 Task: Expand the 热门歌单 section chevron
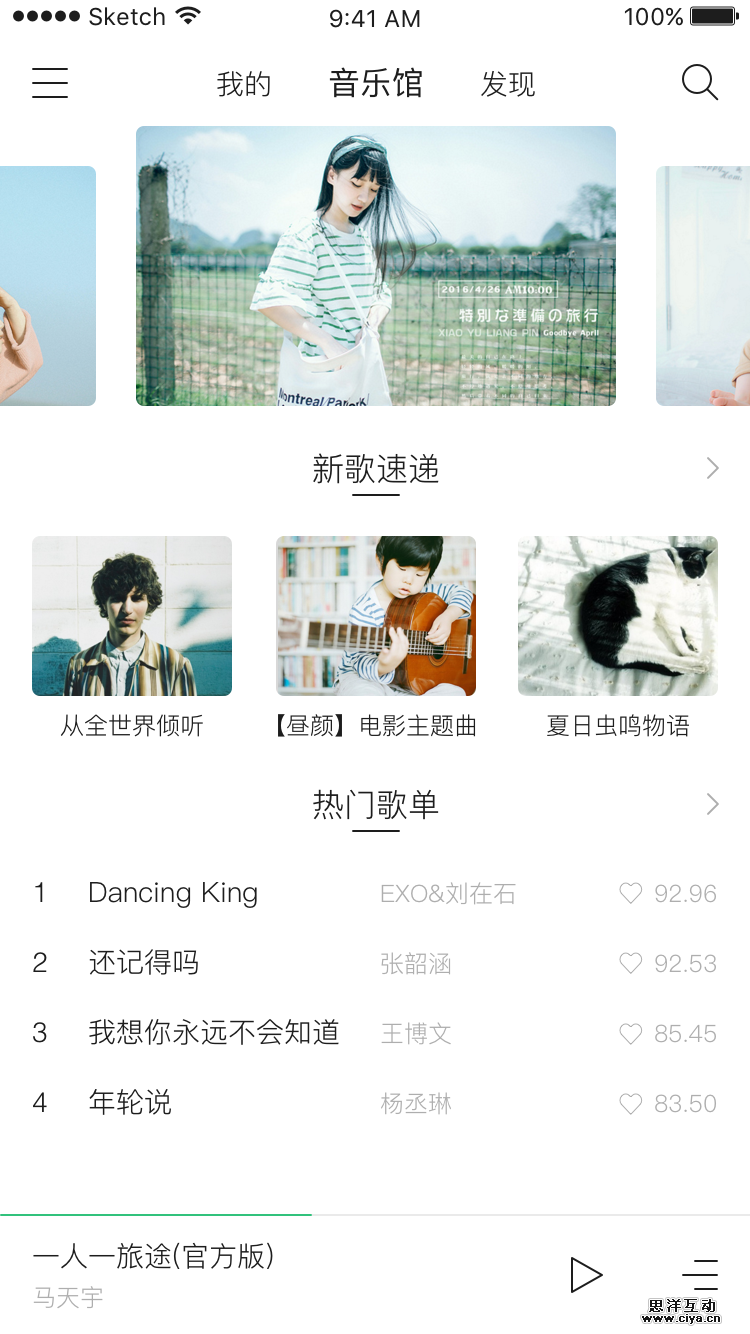tap(712, 804)
